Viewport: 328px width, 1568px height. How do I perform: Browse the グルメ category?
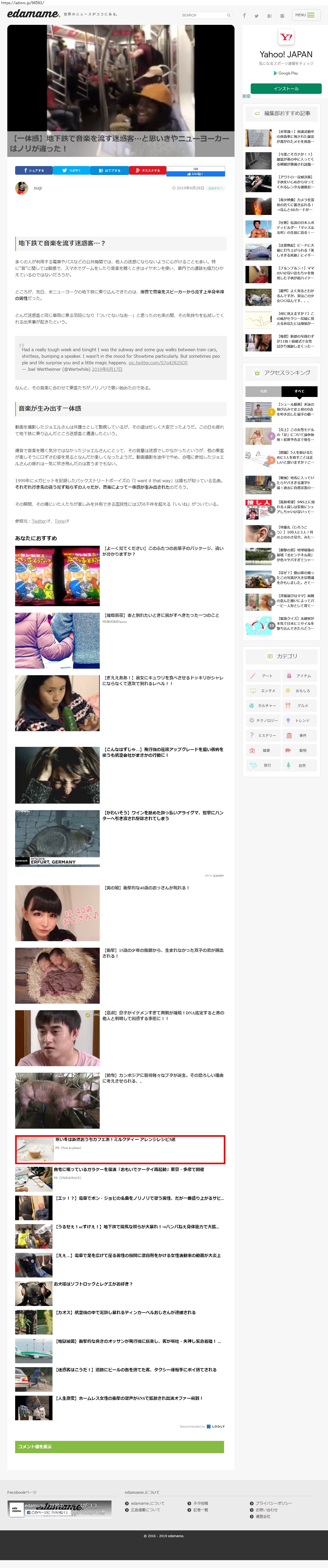pyautogui.click(x=299, y=706)
